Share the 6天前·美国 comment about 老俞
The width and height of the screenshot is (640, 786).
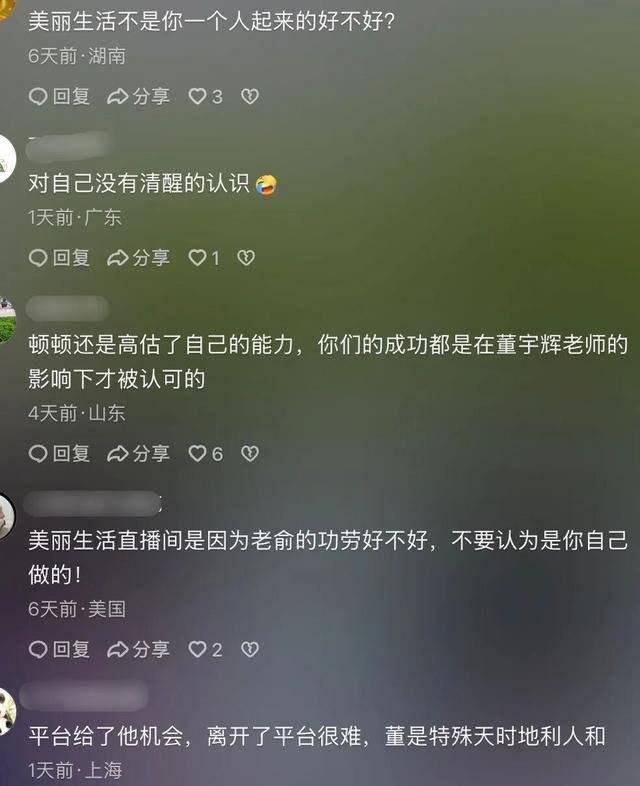[x=138, y=650]
